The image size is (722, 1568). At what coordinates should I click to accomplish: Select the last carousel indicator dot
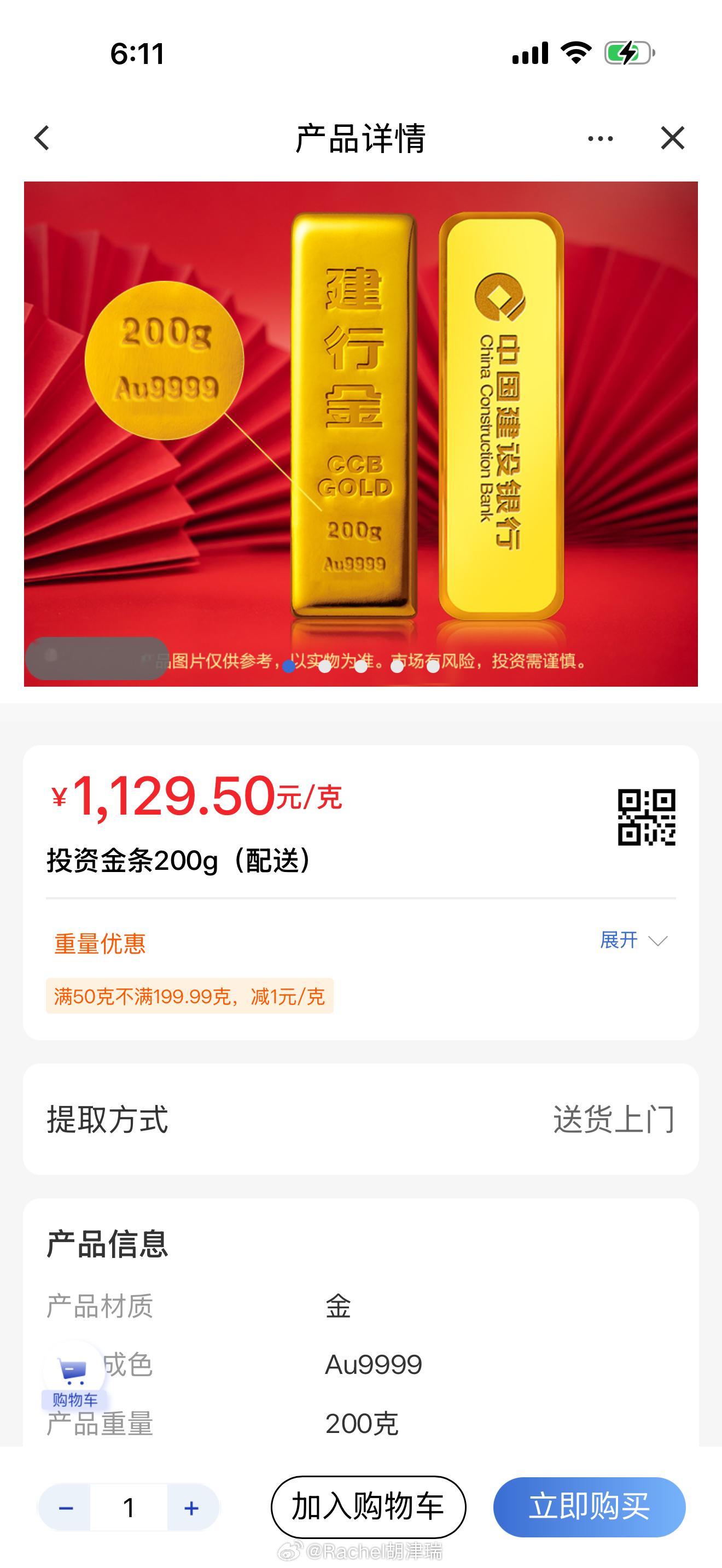click(x=432, y=667)
